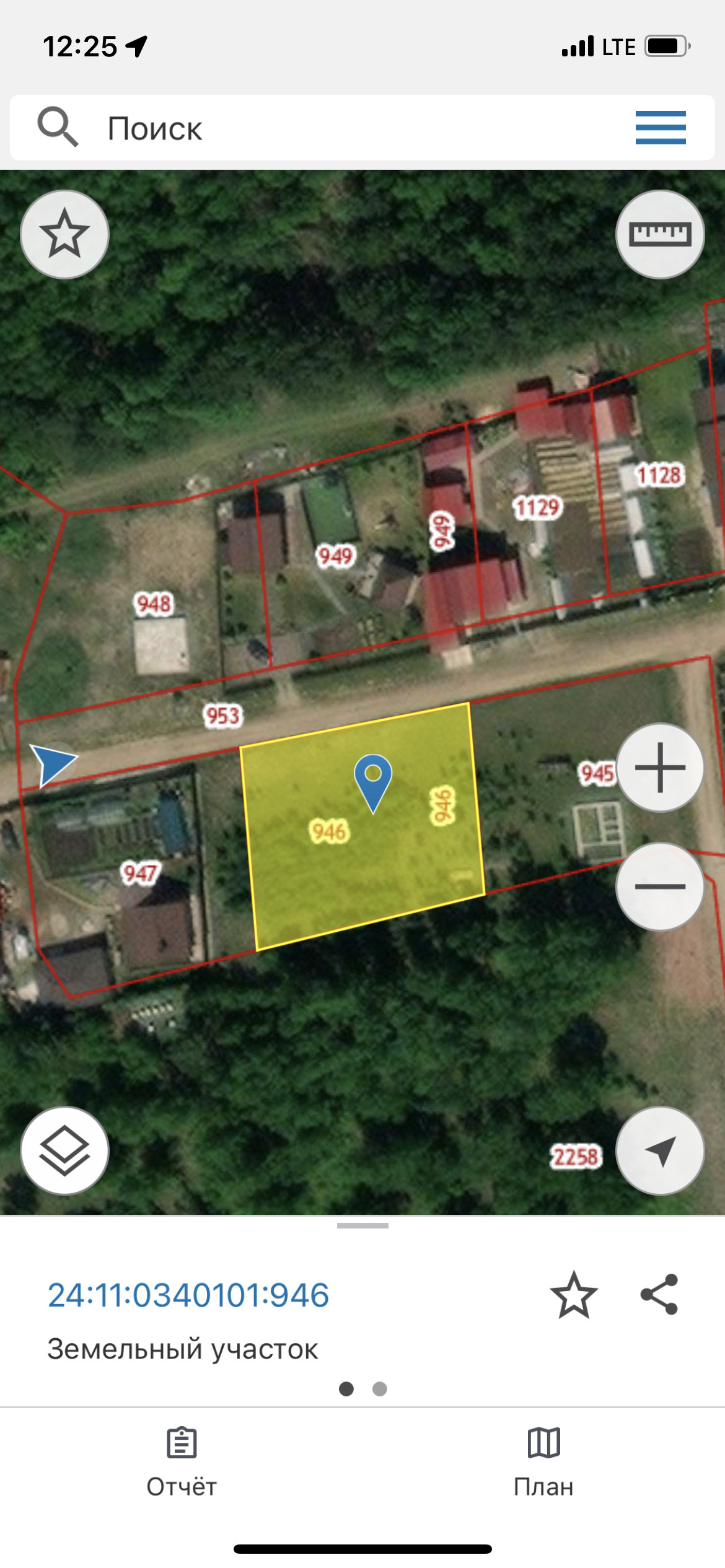Open cadastral number 24:11:0340101:946

pyautogui.click(x=188, y=1295)
